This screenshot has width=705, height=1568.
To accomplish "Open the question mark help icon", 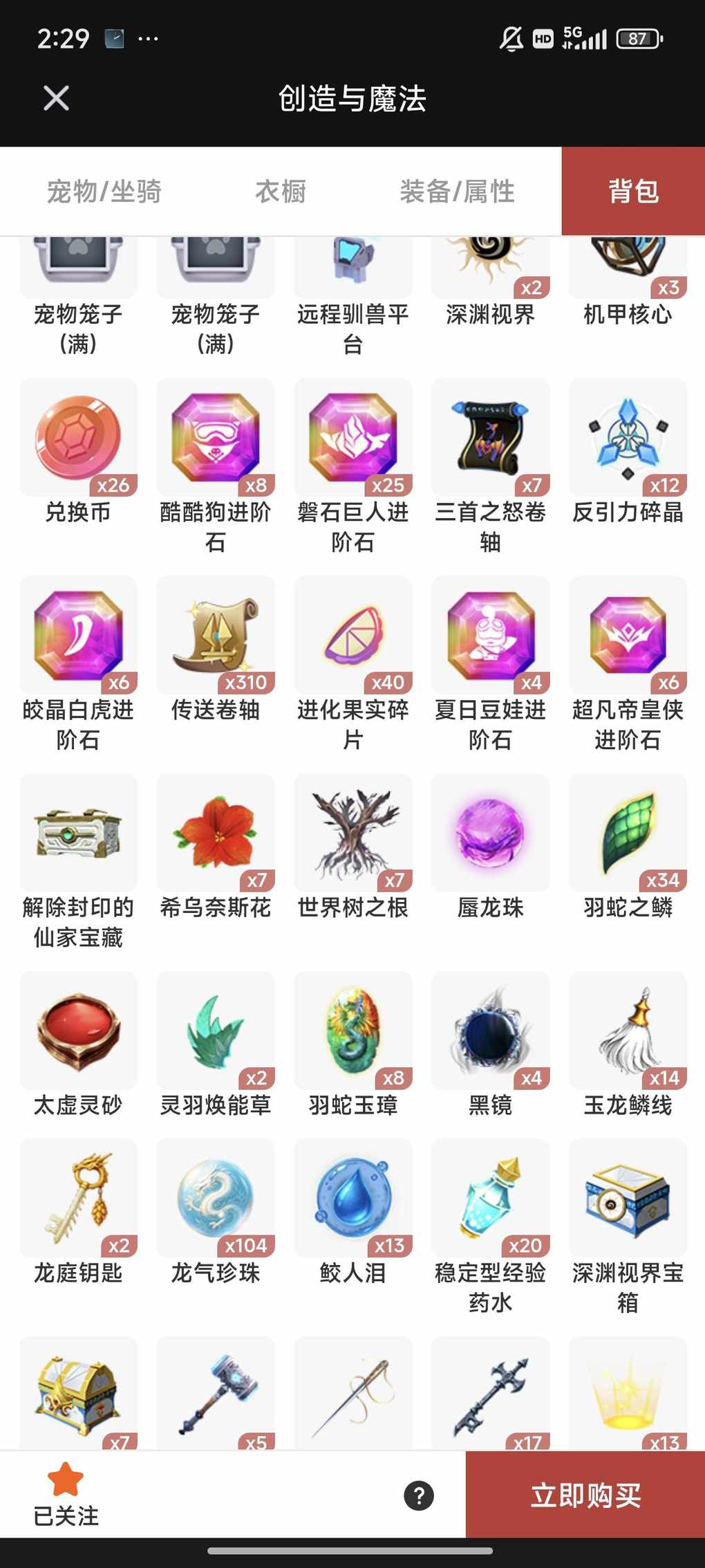I will coord(419,1495).
